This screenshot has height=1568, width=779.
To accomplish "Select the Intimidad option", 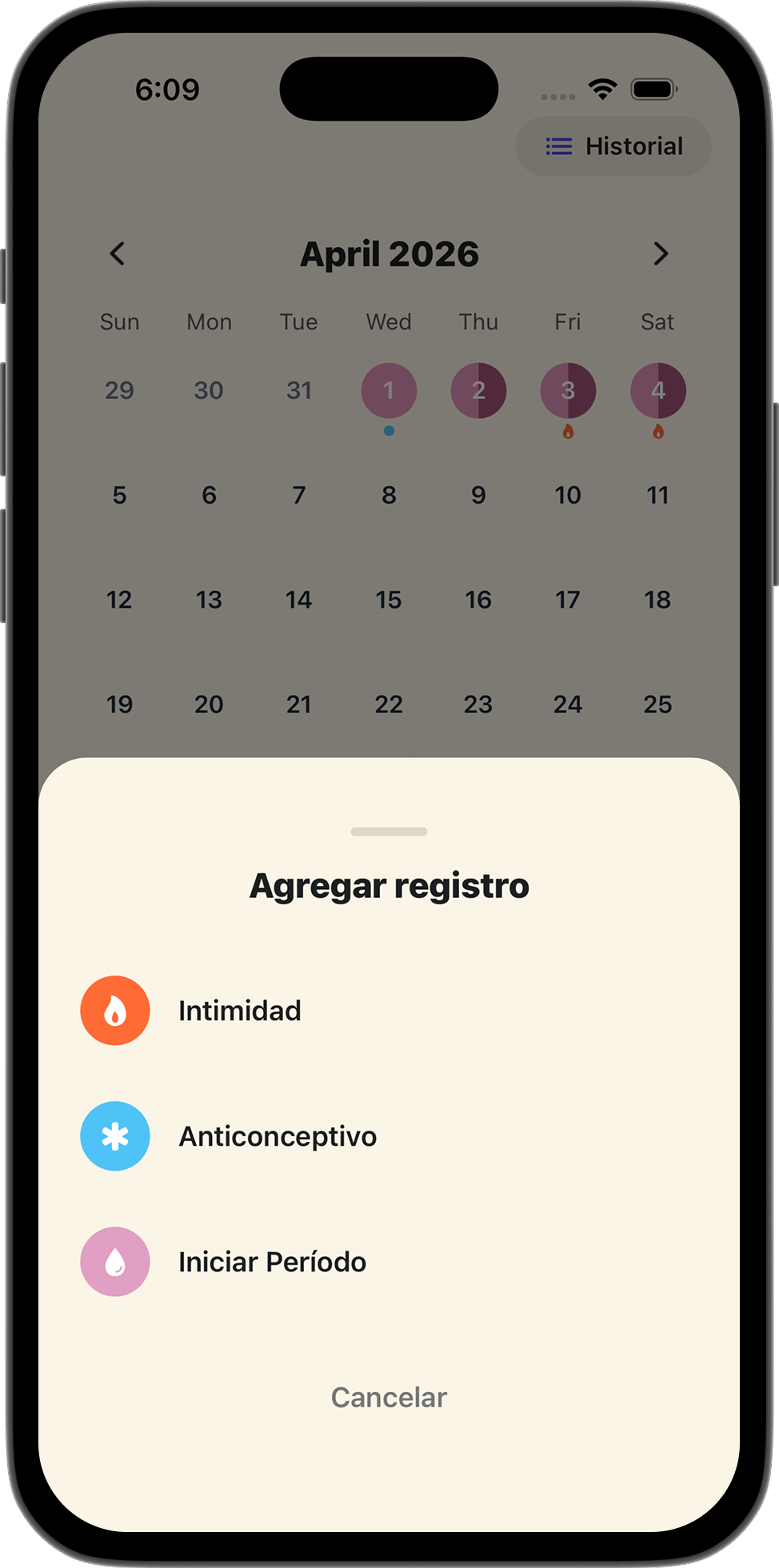I will click(239, 1011).
